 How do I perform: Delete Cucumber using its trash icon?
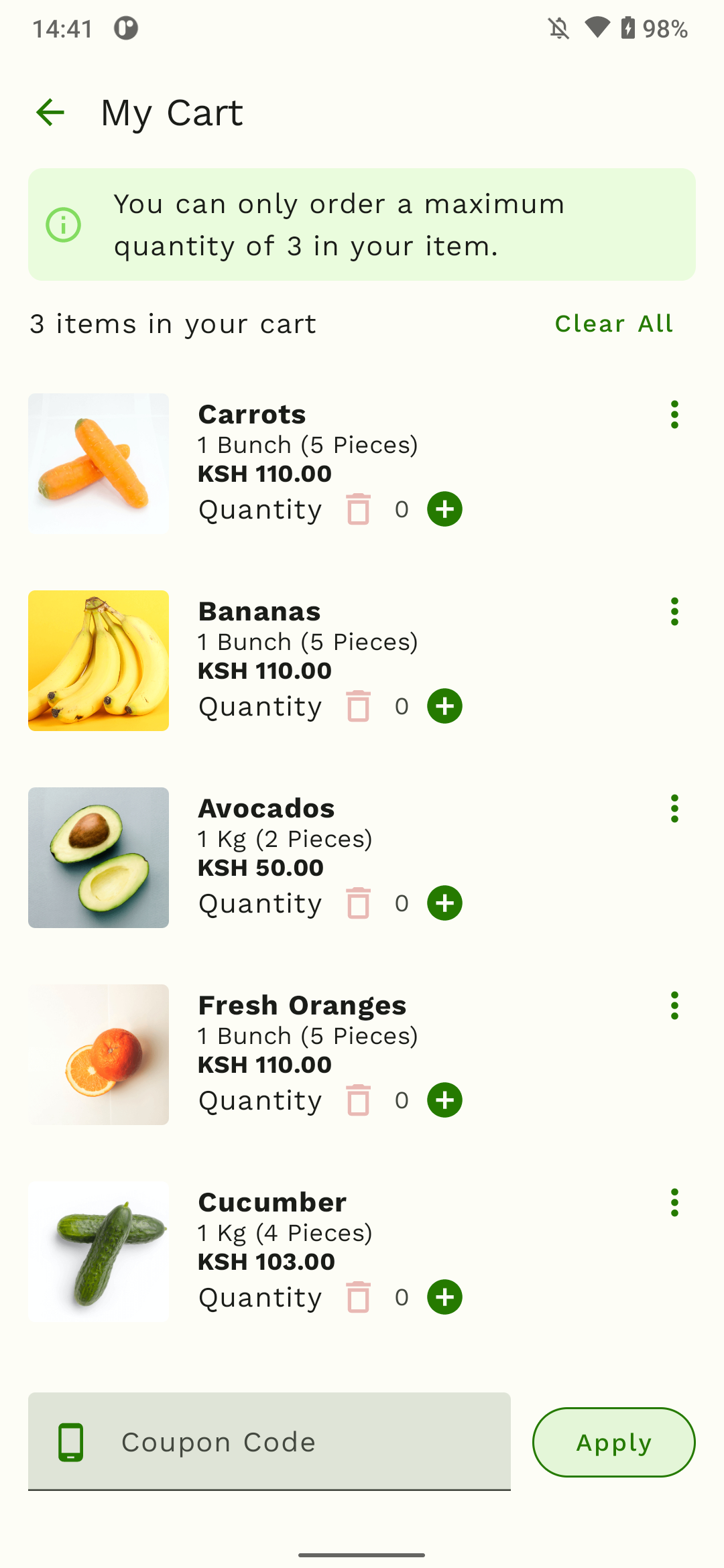(x=359, y=1297)
